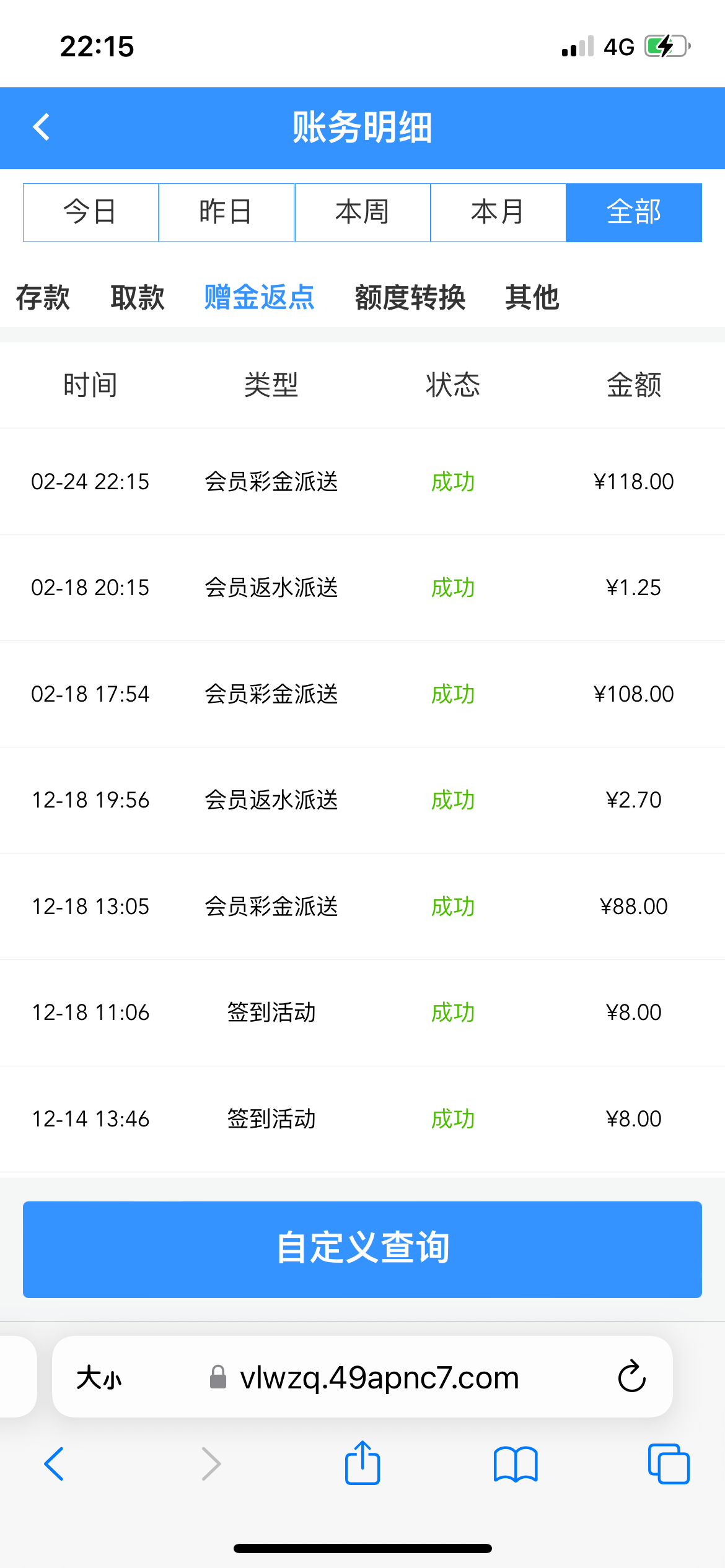Select the 全部 time range
The image size is (725, 1568).
[634, 212]
